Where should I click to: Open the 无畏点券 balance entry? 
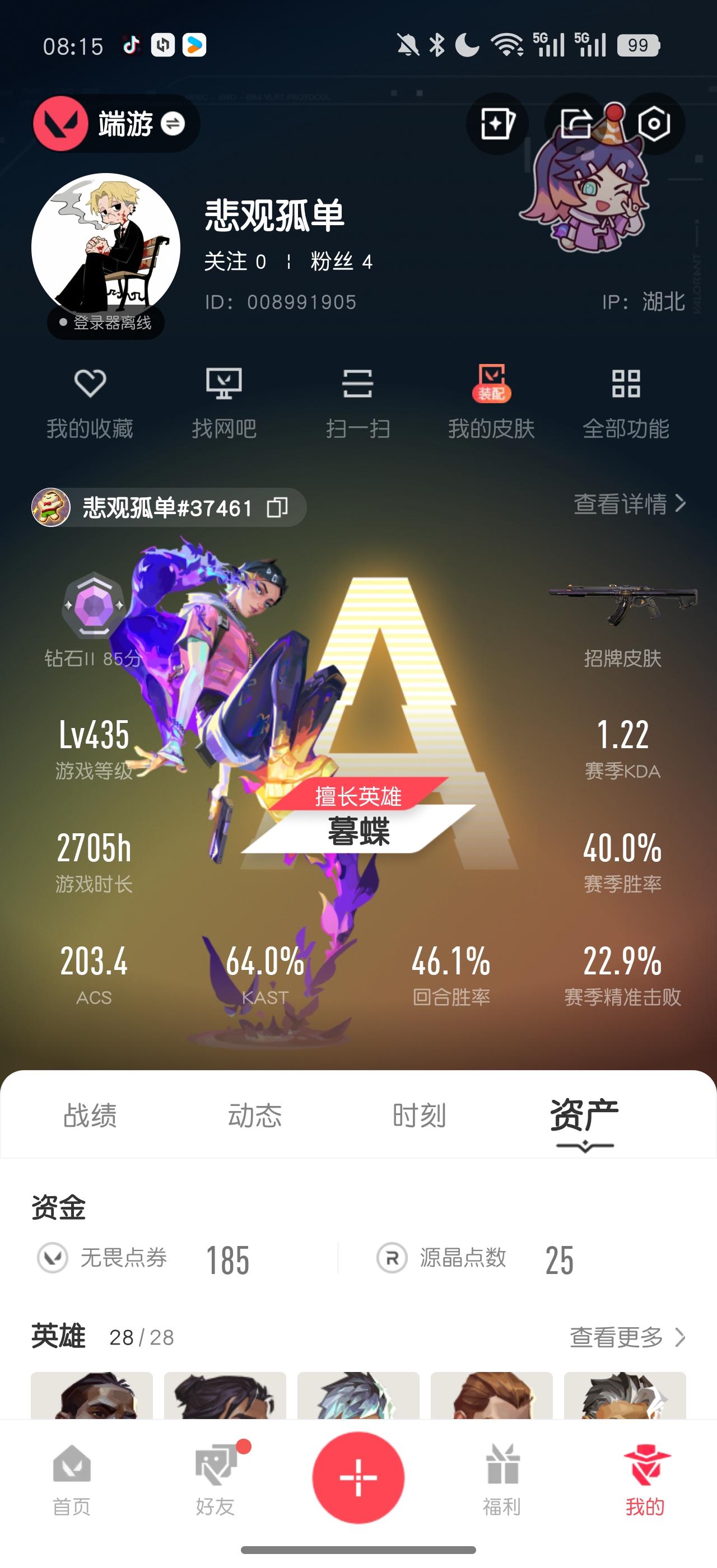tap(146, 1259)
